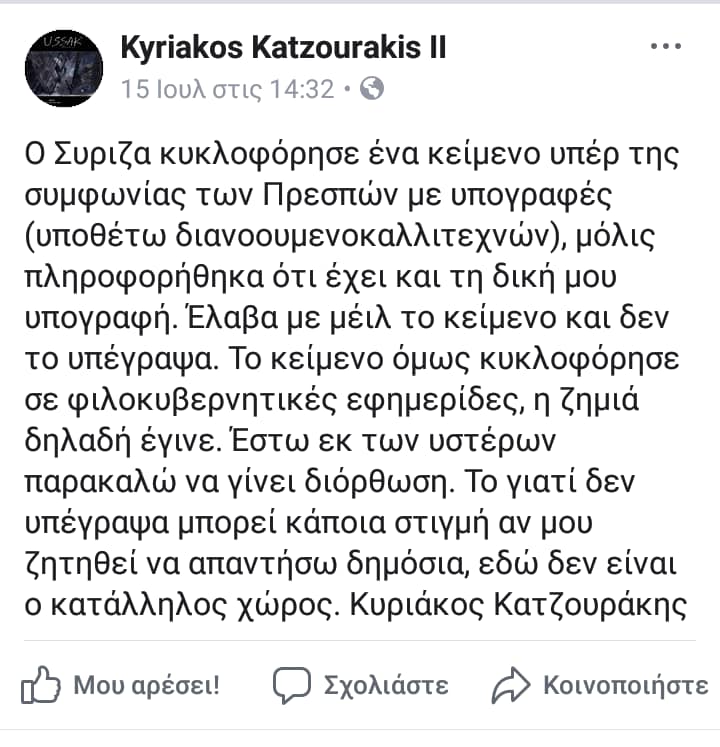Open the post timestamp 15 Ιουλ στις 14:32
Image resolution: width=720 pixels, height=747 pixels.
click(x=227, y=90)
